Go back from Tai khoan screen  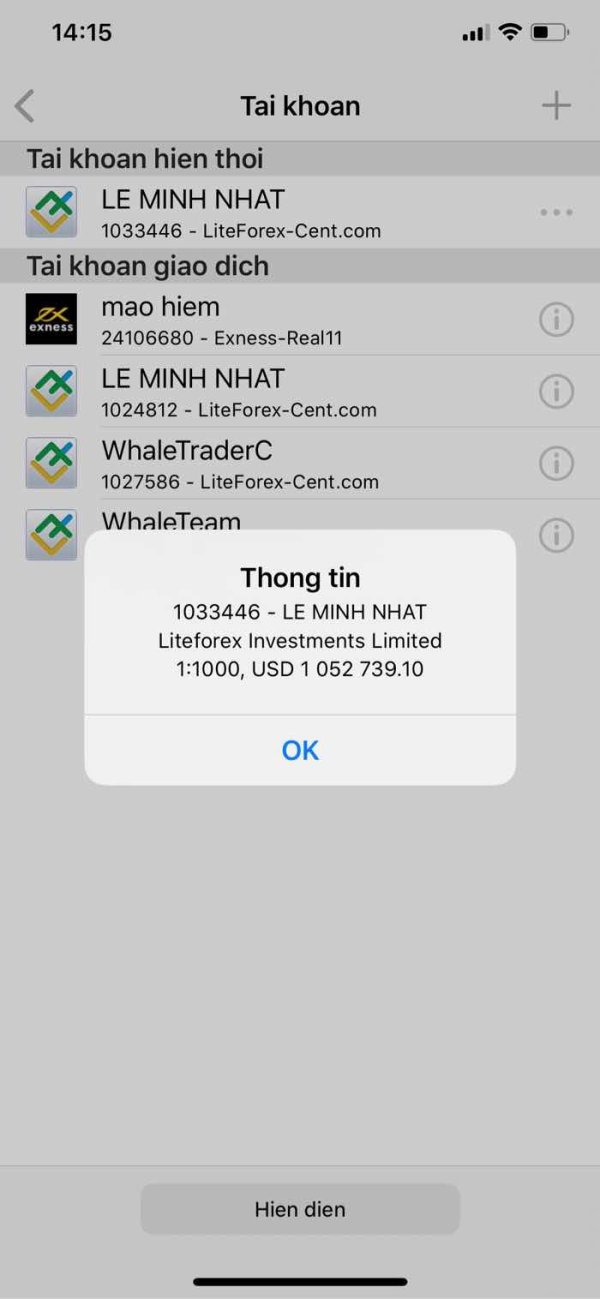[x=25, y=106]
